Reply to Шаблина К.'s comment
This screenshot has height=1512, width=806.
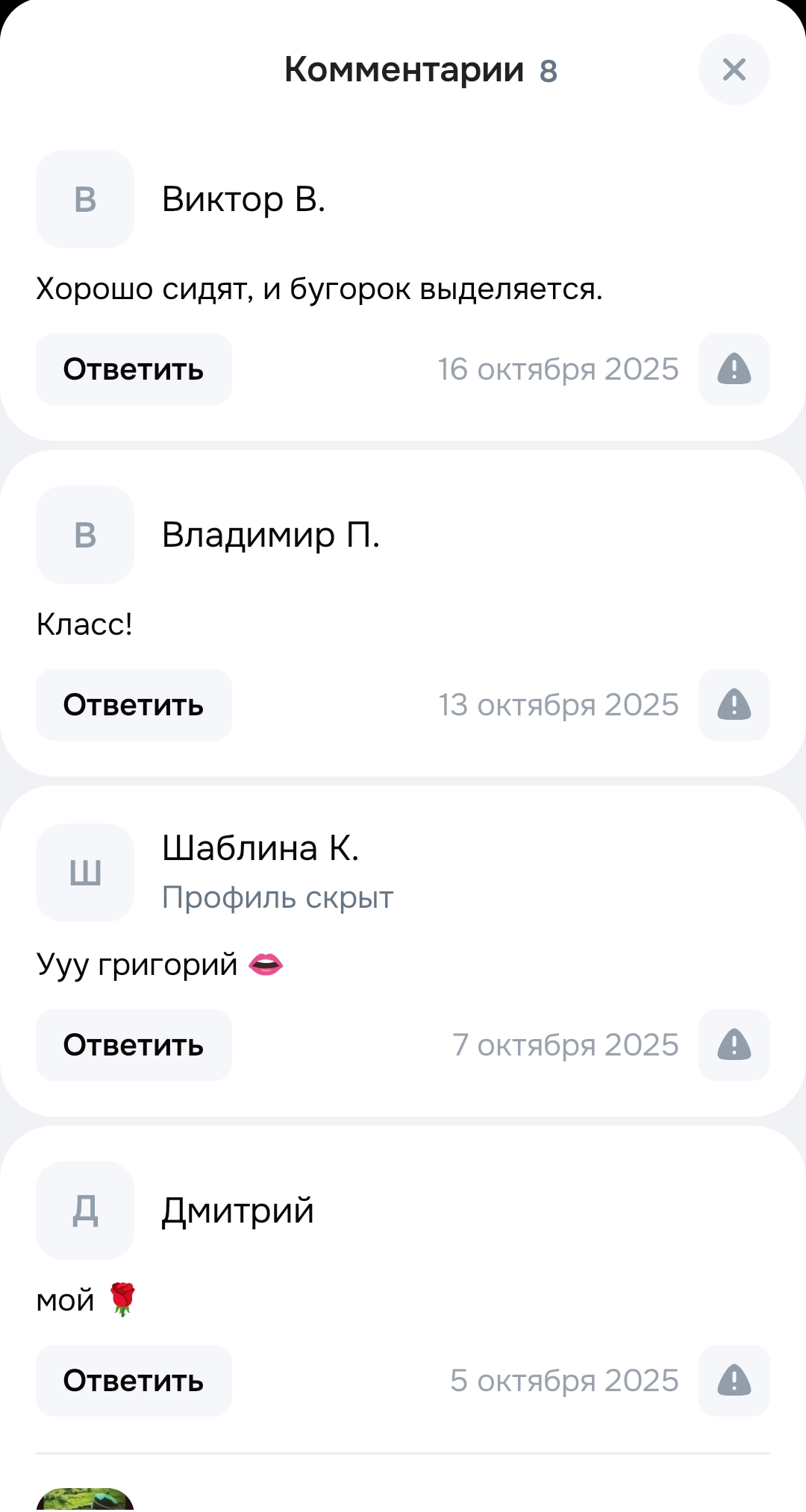(134, 1045)
